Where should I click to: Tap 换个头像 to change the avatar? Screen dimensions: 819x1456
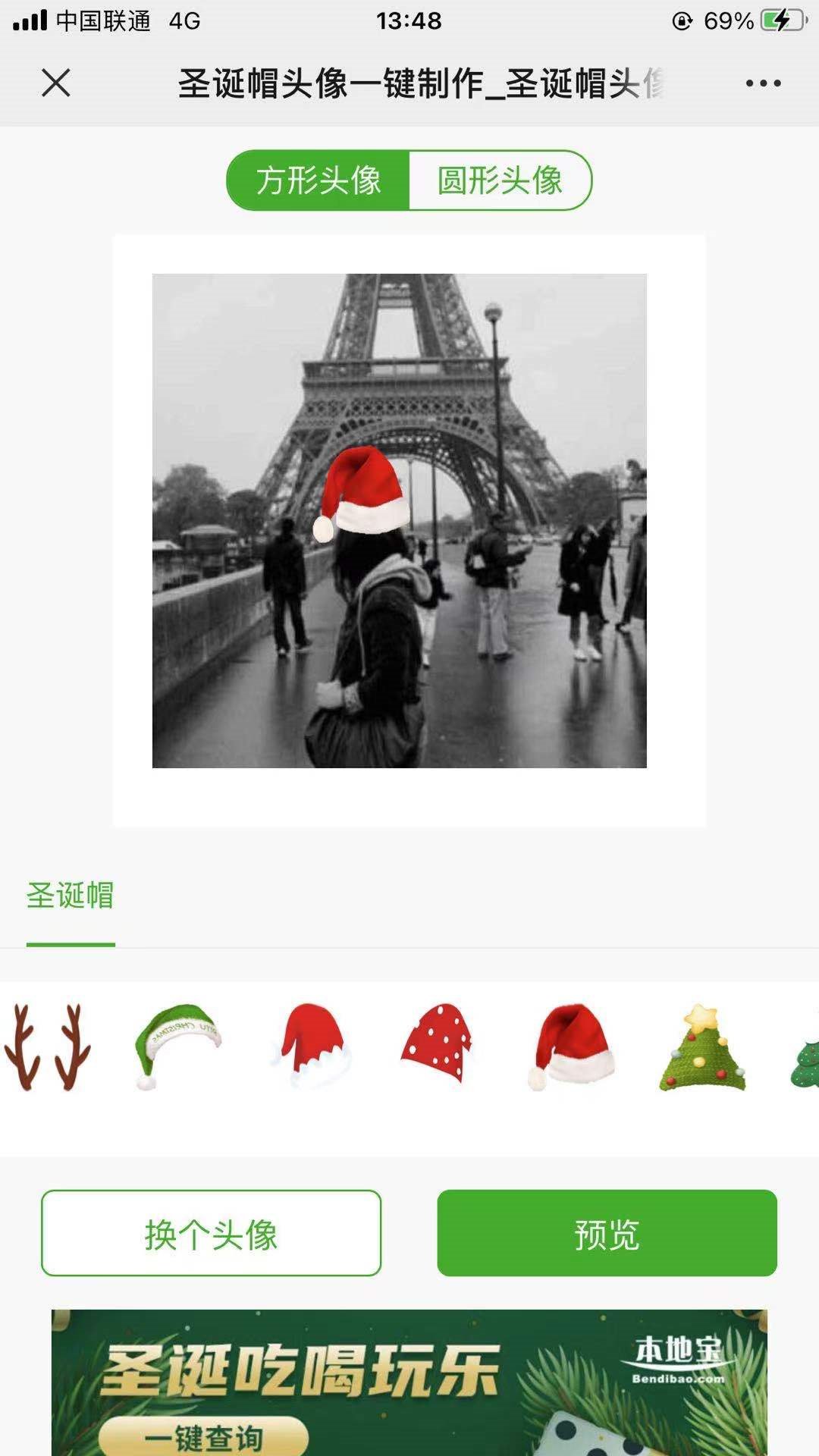[x=211, y=1233]
